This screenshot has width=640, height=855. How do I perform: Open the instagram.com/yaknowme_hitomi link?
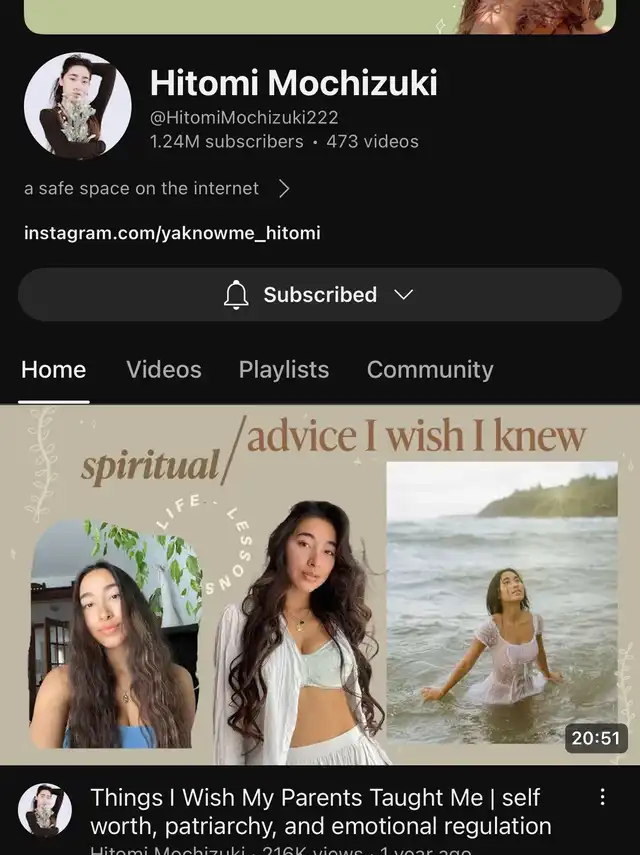coord(172,233)
